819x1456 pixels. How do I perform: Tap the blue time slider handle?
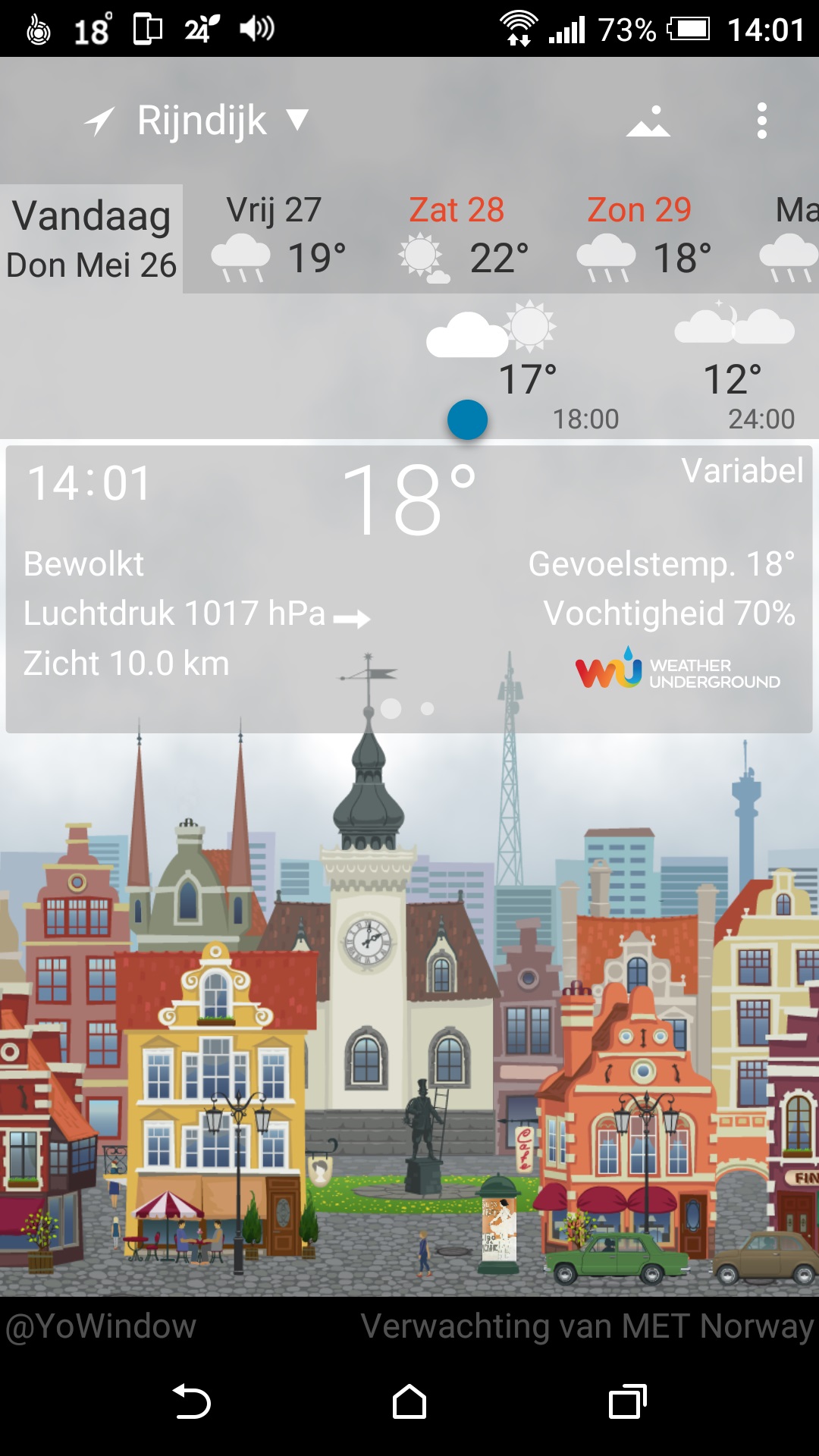point(467,419)
